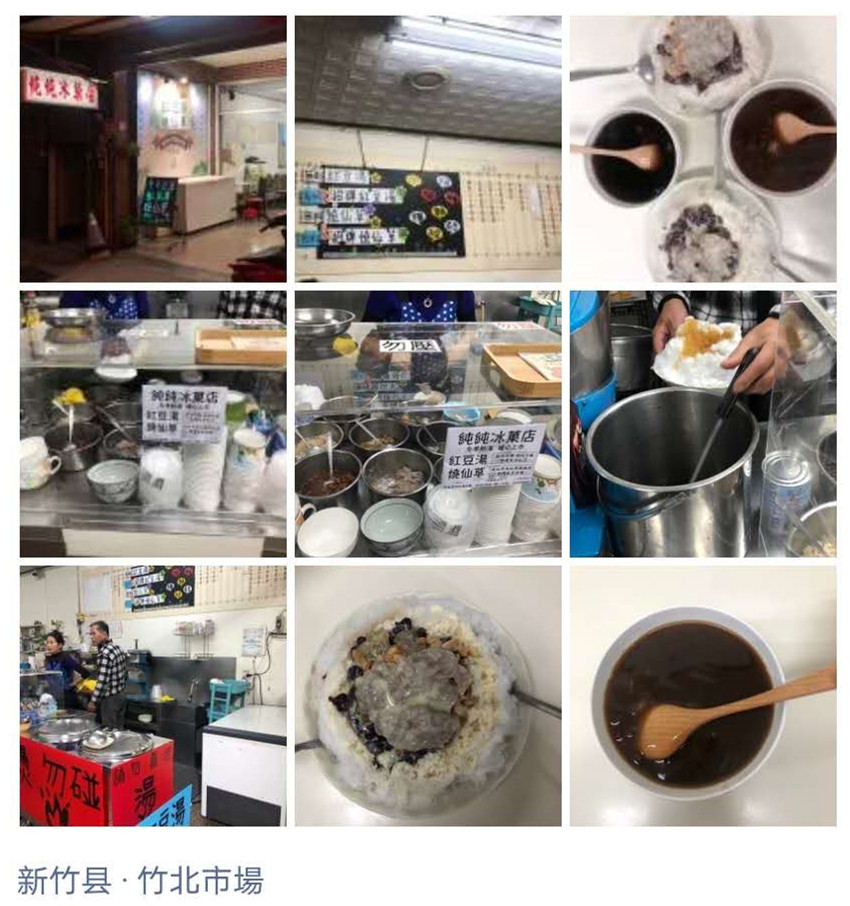Viewport: 850px width, 906px height.
Task: View the photo of the hanging menu board
Action: tap(428, 149)
